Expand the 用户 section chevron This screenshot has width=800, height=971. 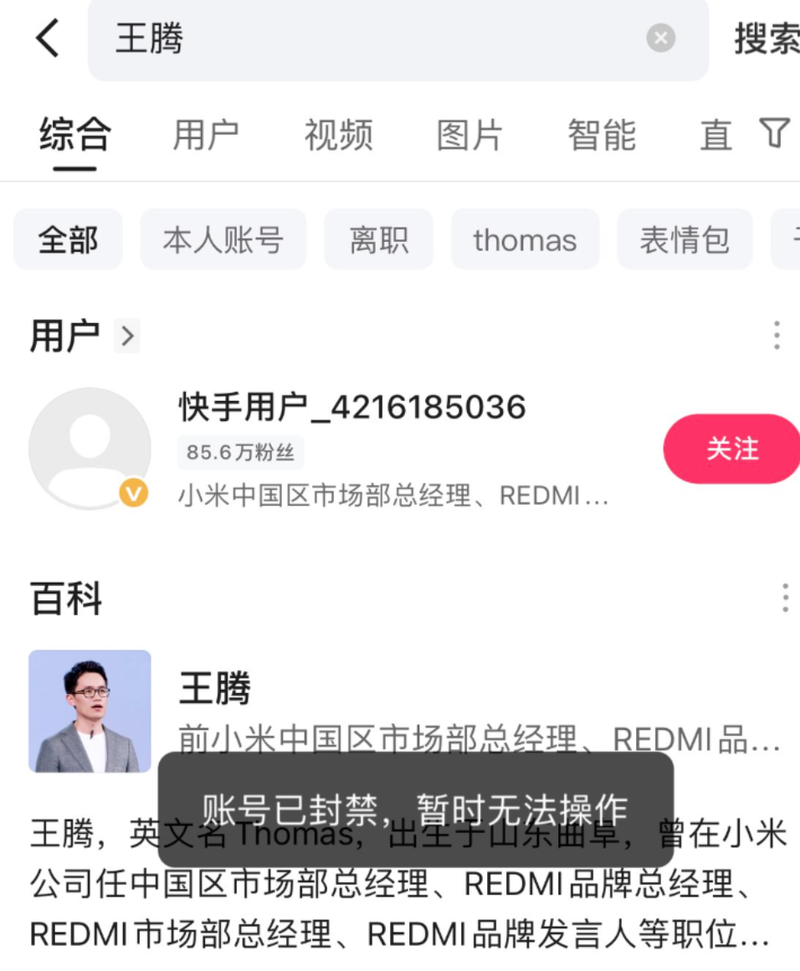[127, 337]
